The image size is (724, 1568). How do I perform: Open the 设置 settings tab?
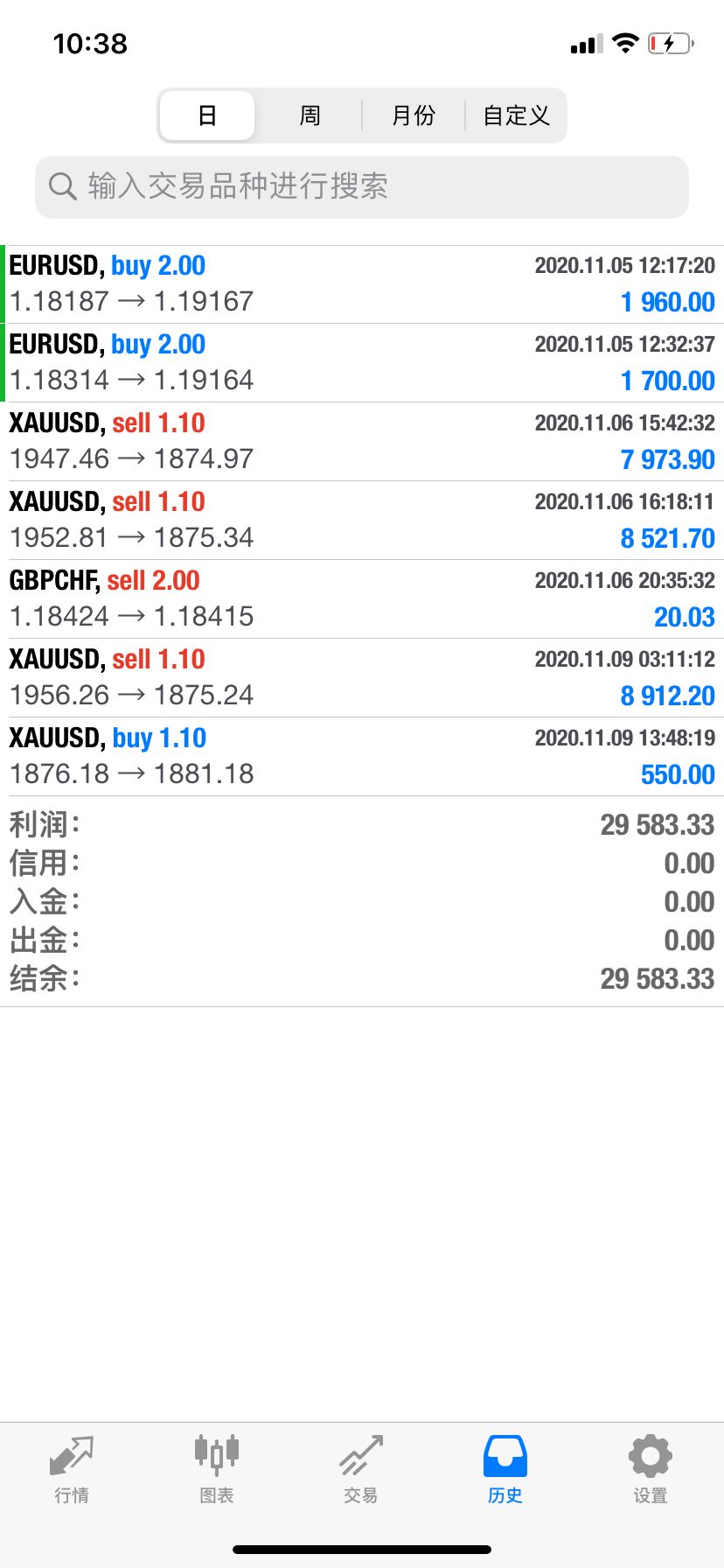tap(651, 1470)
